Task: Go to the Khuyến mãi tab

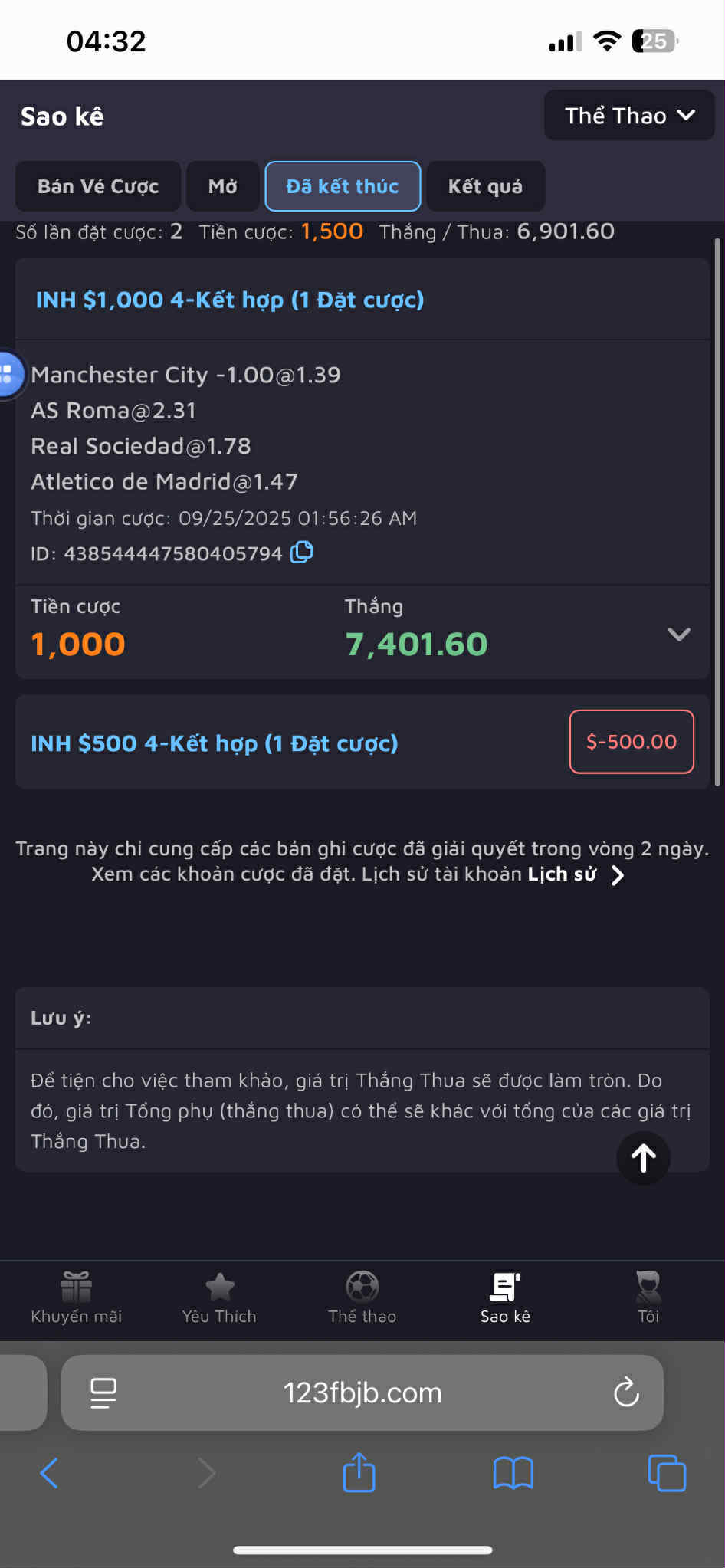Action: tap(76, 1297)
